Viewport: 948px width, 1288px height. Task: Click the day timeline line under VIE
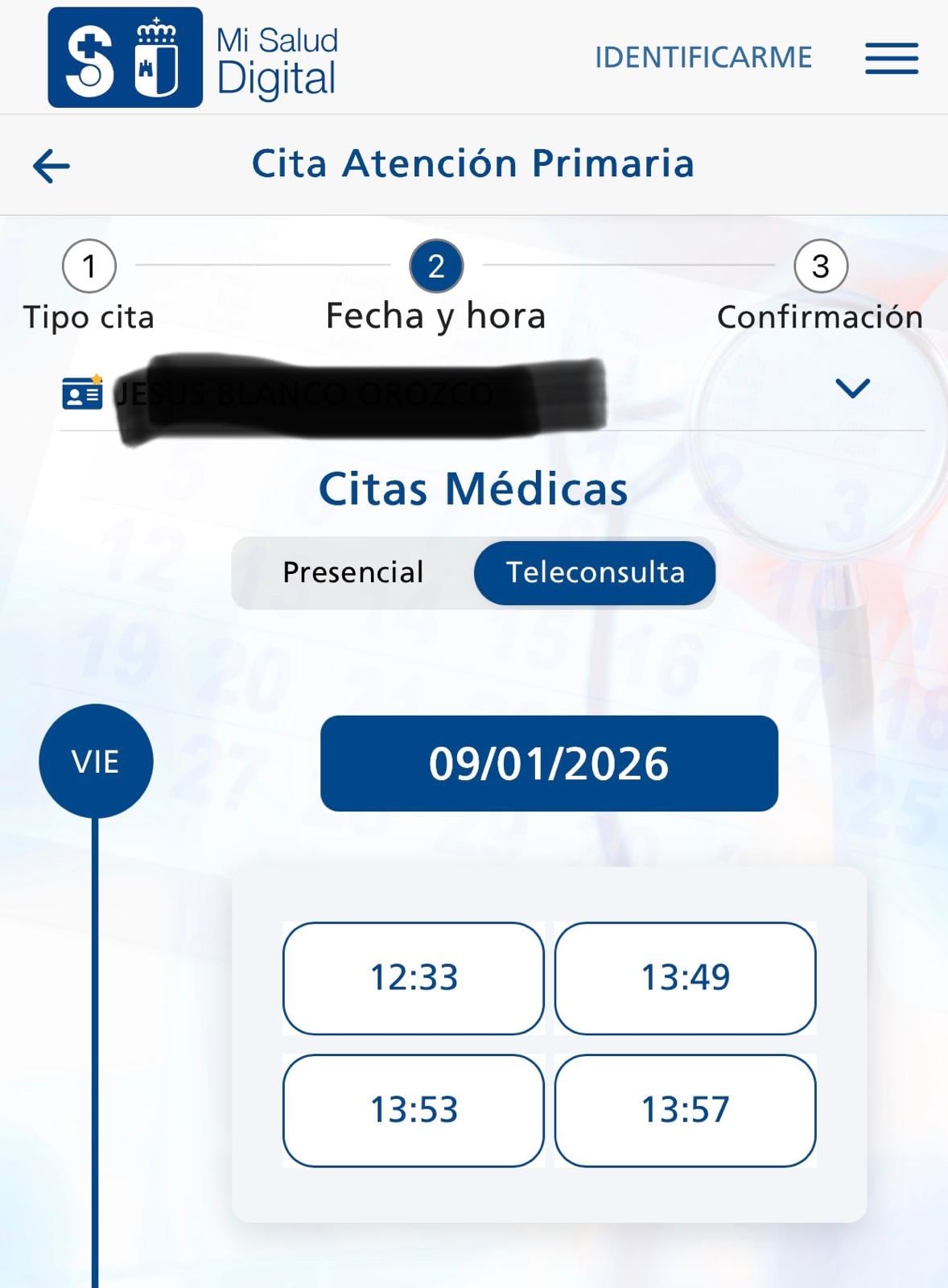coord(96,1046)
